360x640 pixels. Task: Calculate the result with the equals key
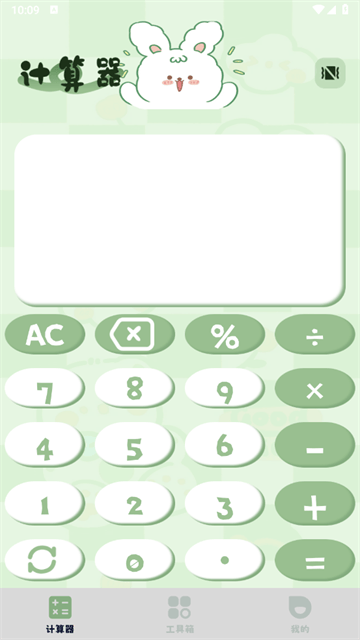(x=315, y=560)
